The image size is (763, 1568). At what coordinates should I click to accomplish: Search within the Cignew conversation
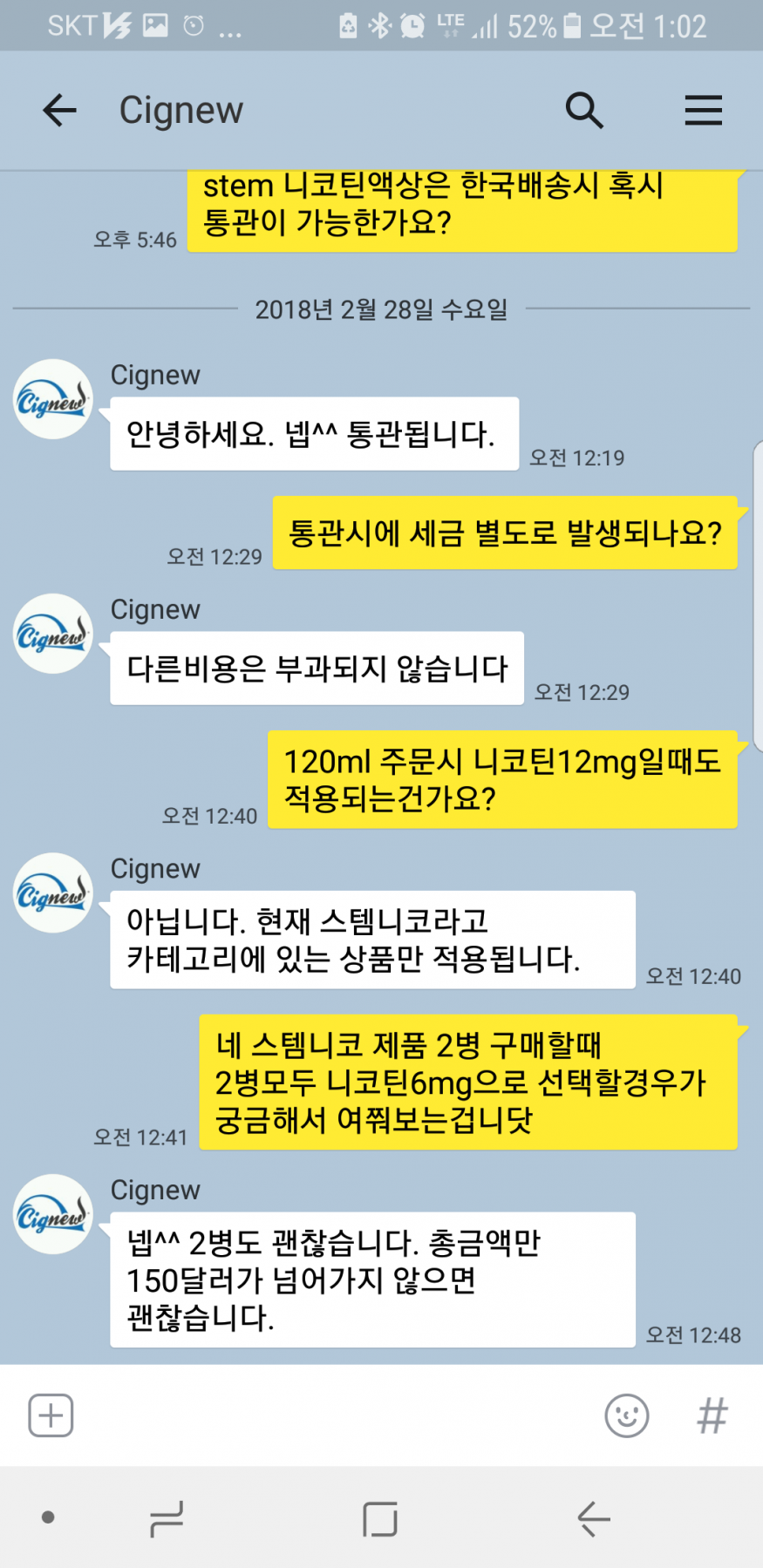[583, 111]
